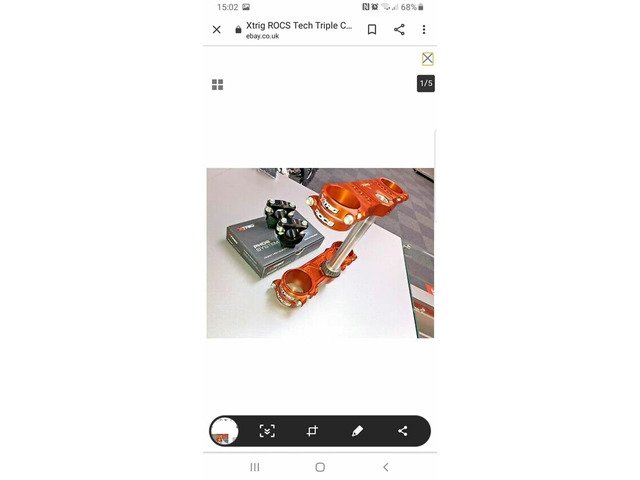
Task: Open the screenshot thumbnail preview
Action: tap(224, 431)
